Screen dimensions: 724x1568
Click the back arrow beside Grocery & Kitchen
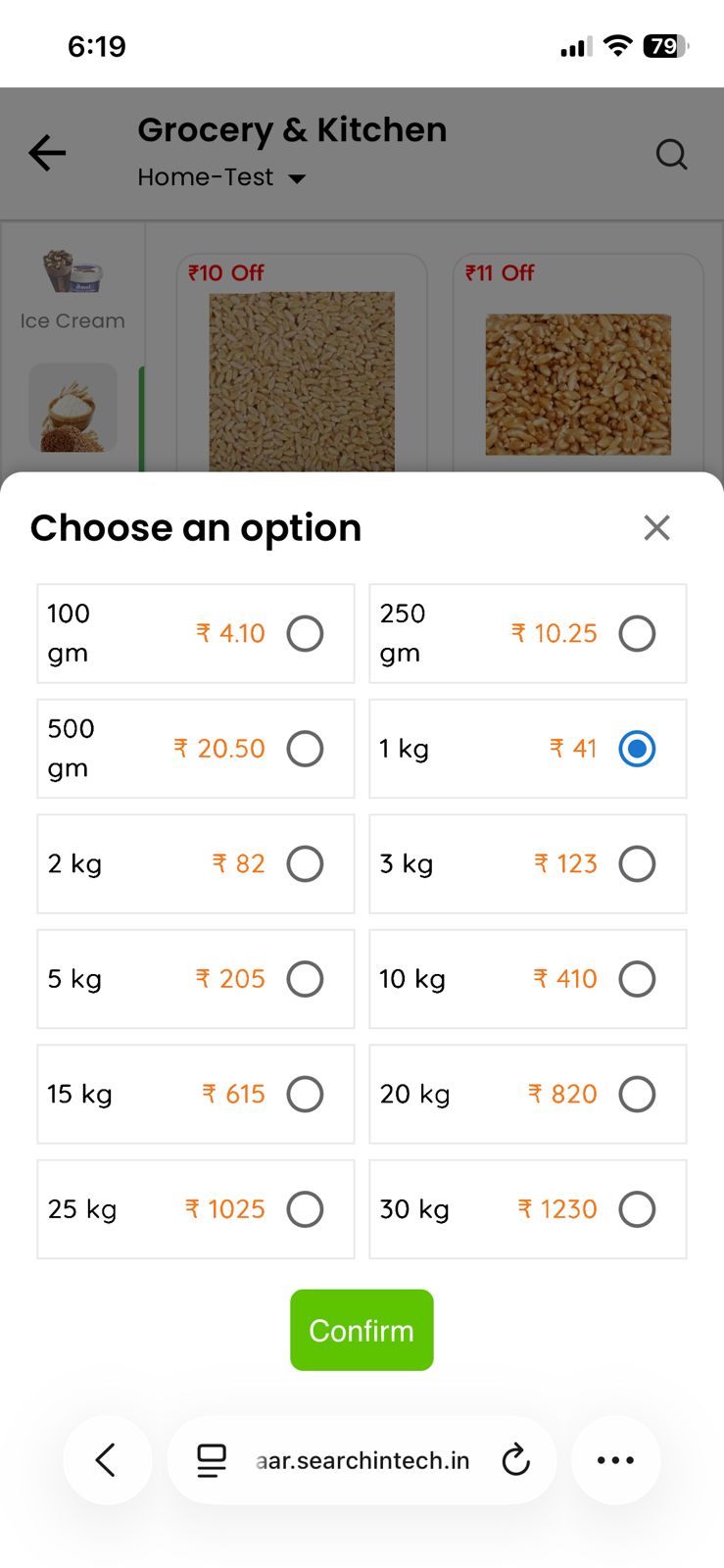click(47, 152)
